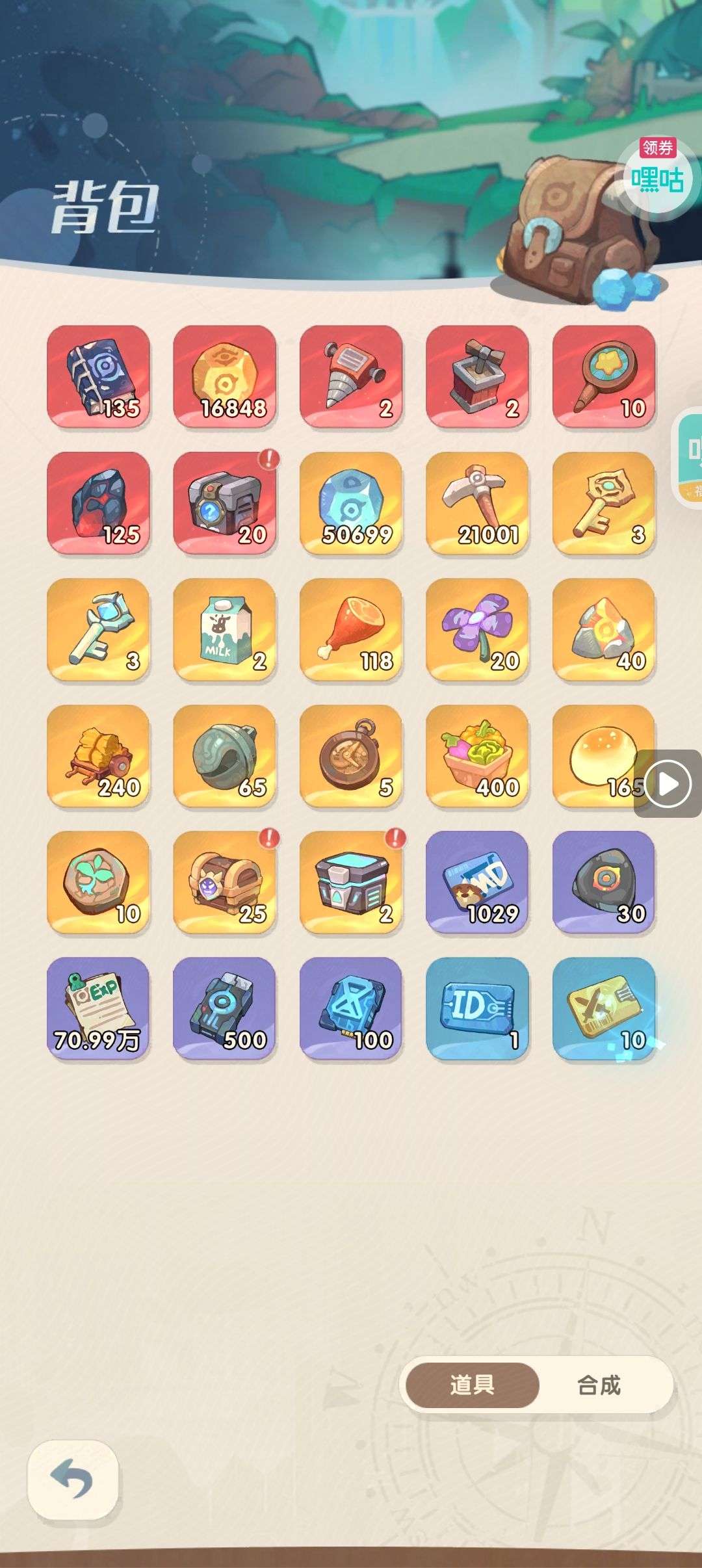Open the vegetable basket item 400
The height and width of the screenshot is (1568, 702).
pos(477,755)
